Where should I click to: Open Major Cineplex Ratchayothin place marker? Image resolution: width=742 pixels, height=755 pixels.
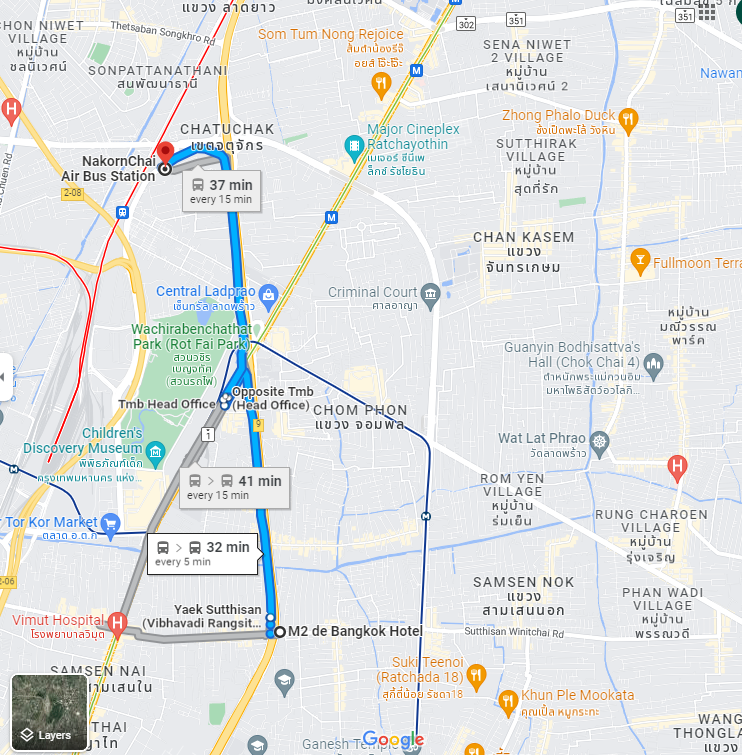click(x=354, y=149)
